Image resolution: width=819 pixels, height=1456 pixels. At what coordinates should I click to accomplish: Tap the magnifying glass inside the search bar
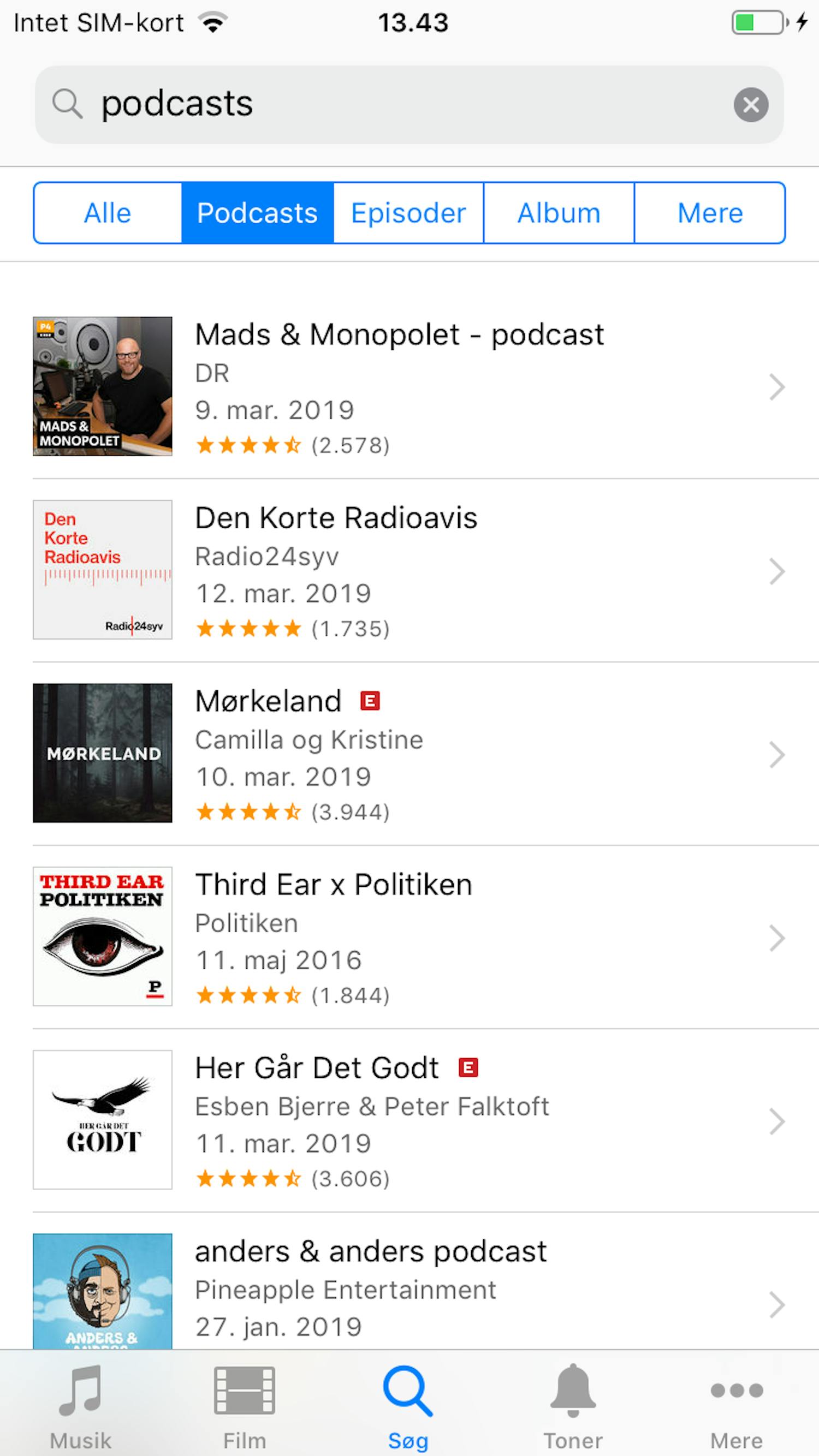(67, 105)
